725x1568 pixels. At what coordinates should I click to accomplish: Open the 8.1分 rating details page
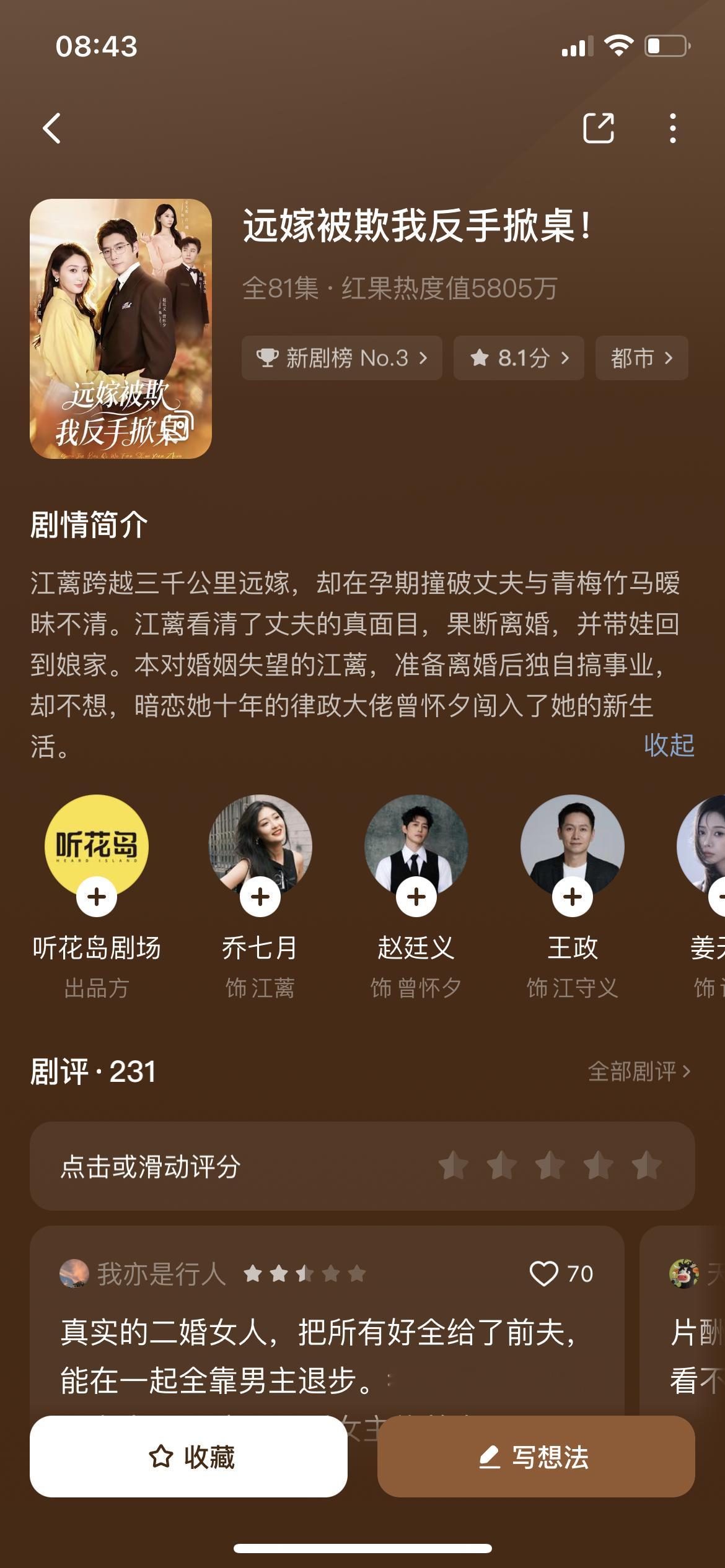click(521, 358)
